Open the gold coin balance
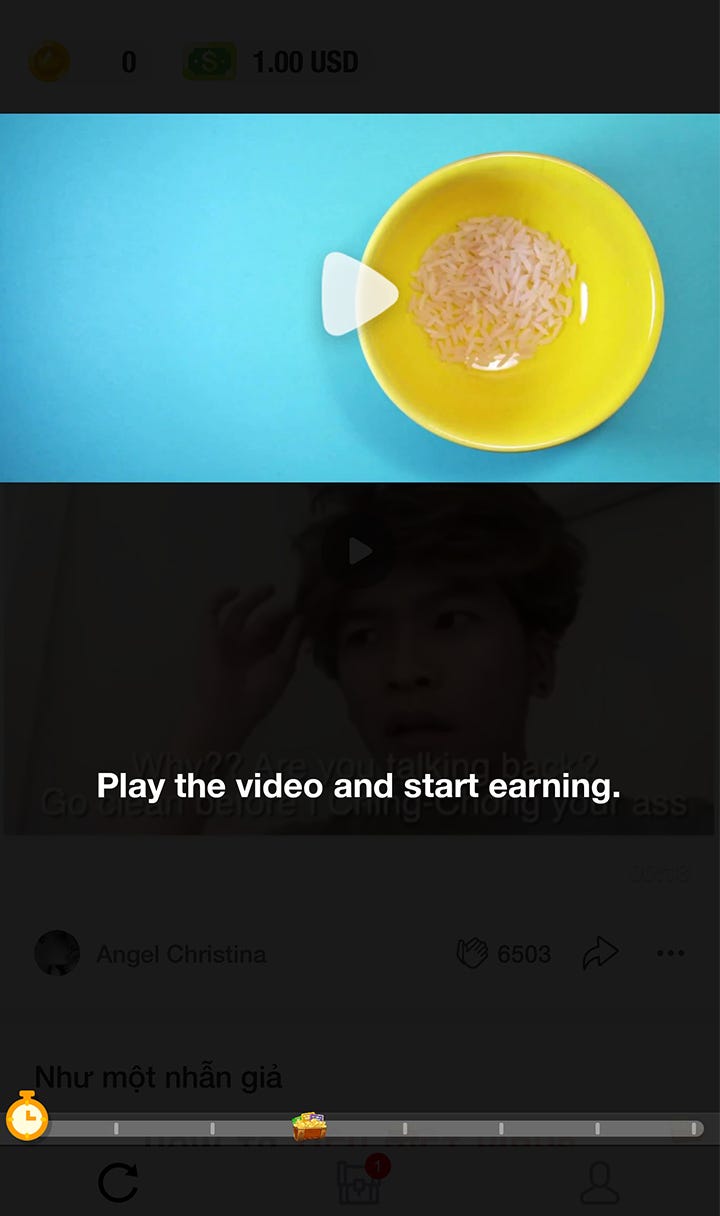Viewport: 720px width, 1216px height. click(x=82, y=62)
